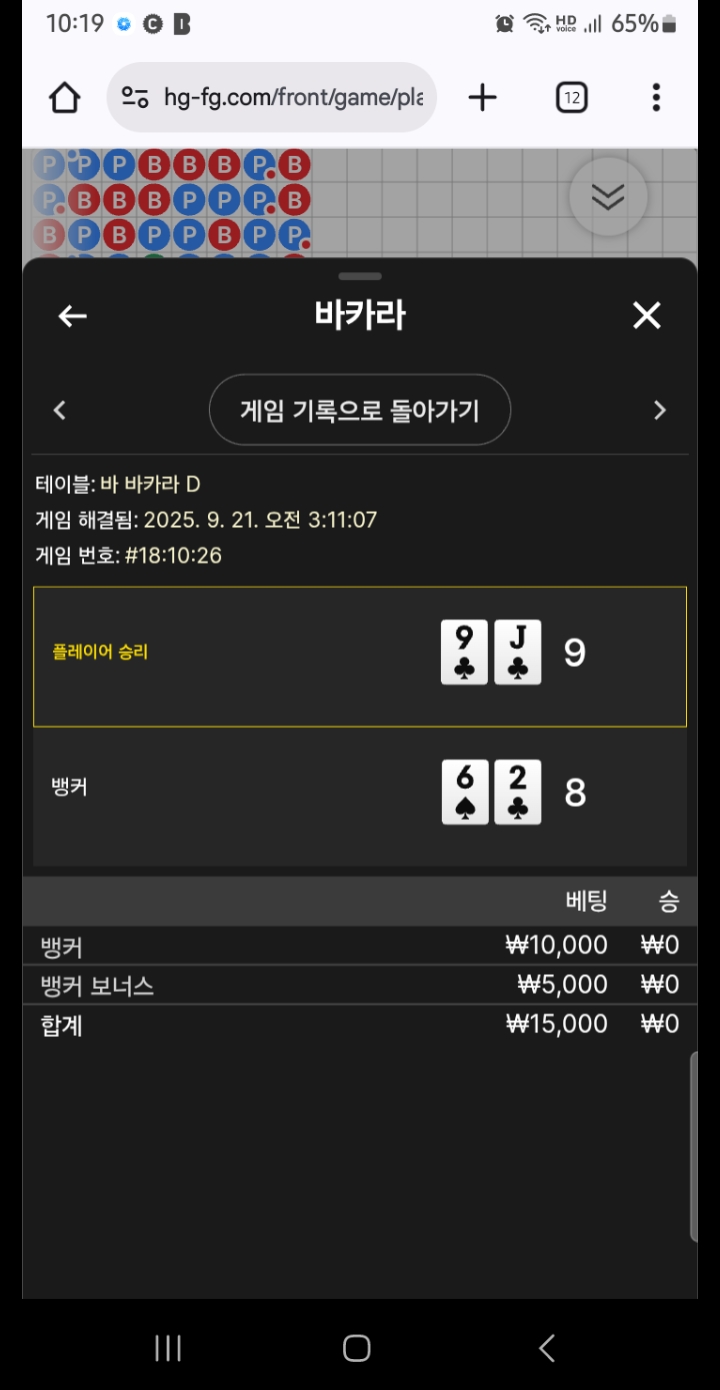Open the browser home page
This screenshot has width=720, height=1390.
[x=65, y=97]
